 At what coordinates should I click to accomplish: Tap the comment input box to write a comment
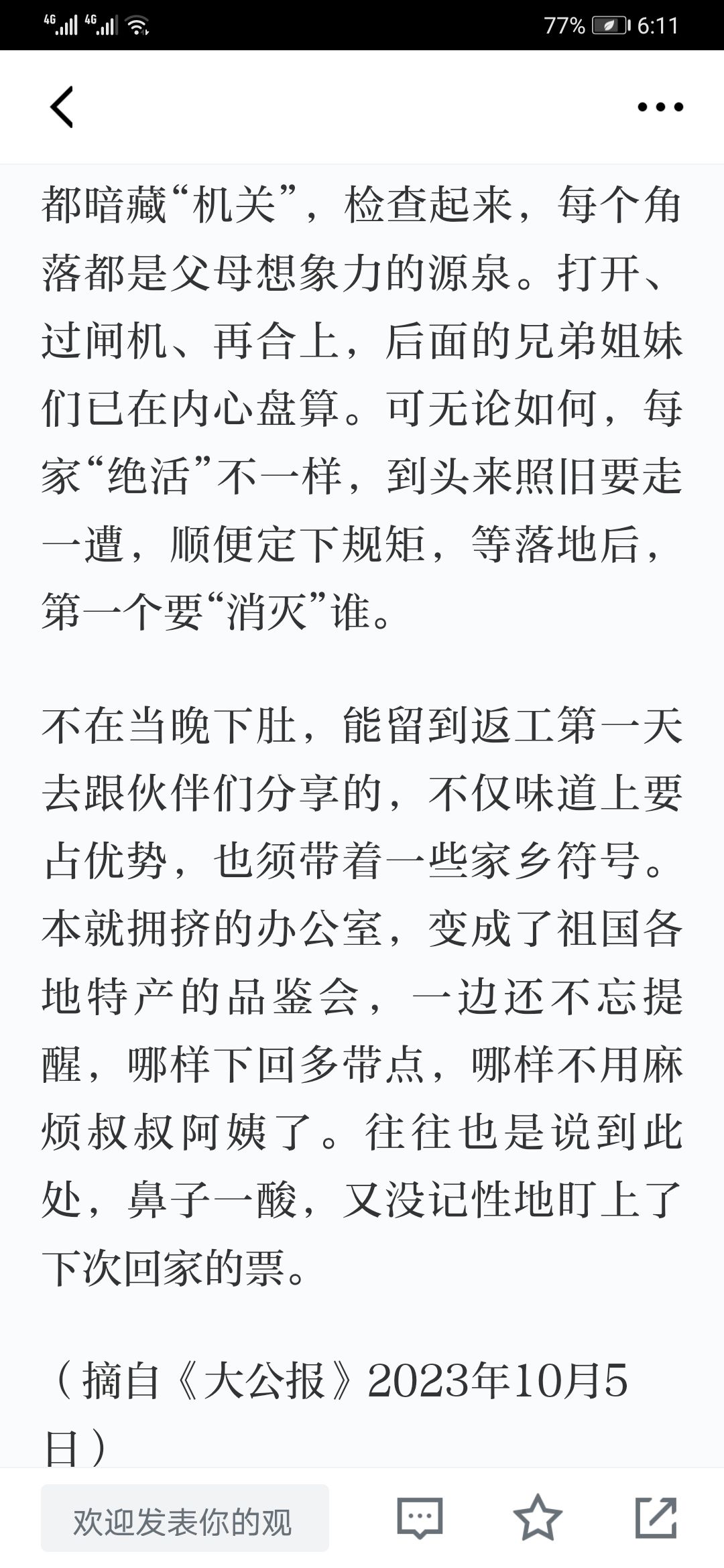click(185, 1518)
